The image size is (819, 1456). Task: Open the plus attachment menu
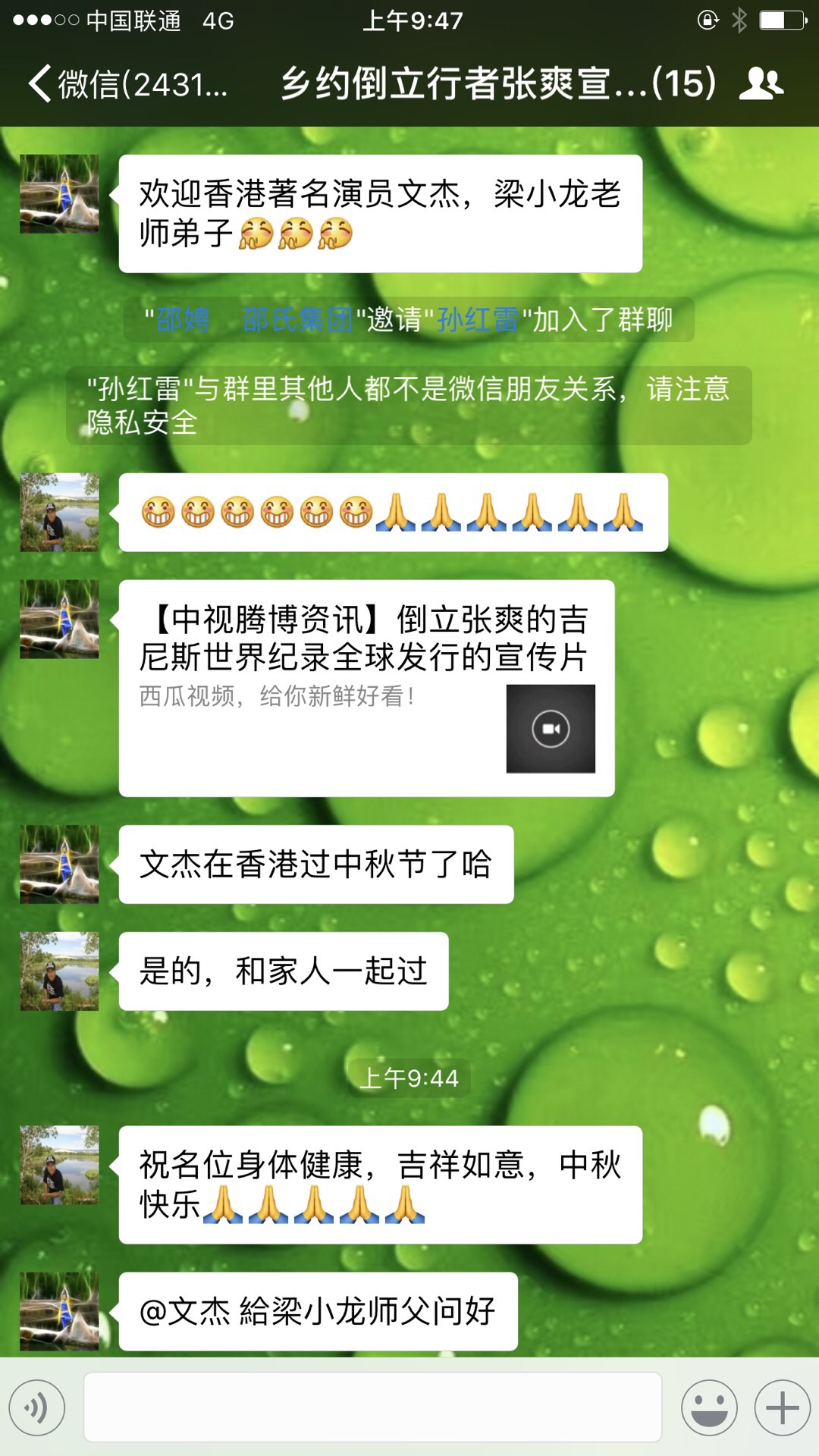(x=782, y=1408)
